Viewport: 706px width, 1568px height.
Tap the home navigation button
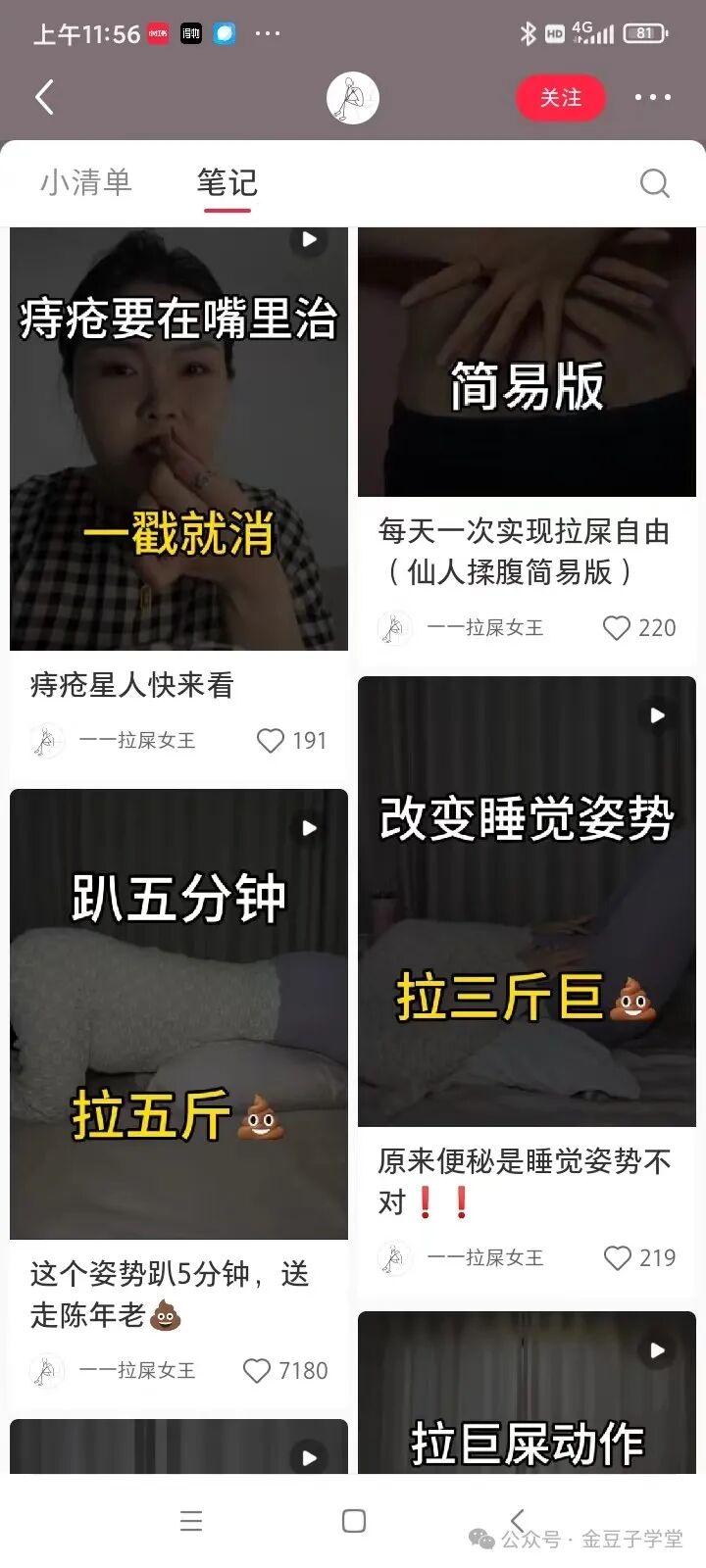coord(353,1519)
